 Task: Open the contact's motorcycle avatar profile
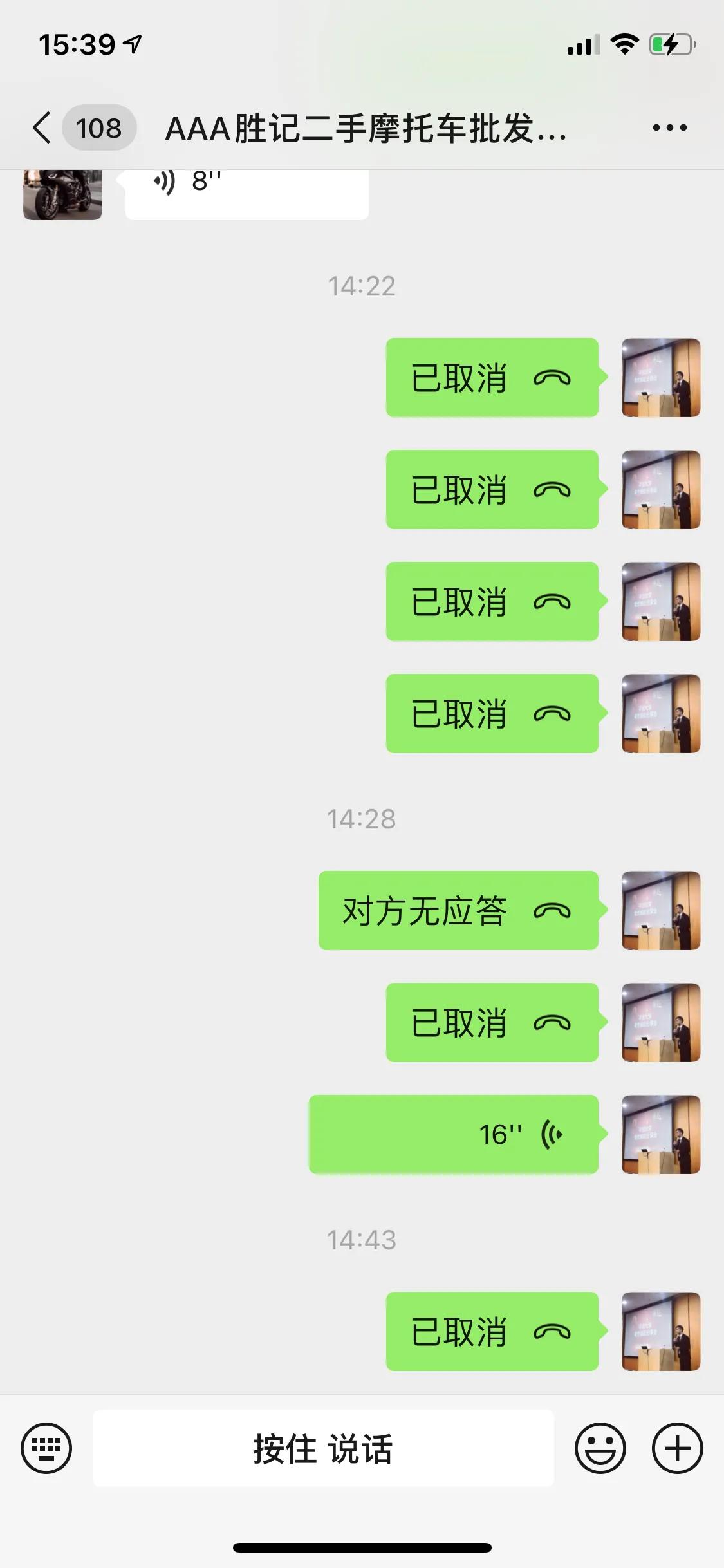click(62, 194)
